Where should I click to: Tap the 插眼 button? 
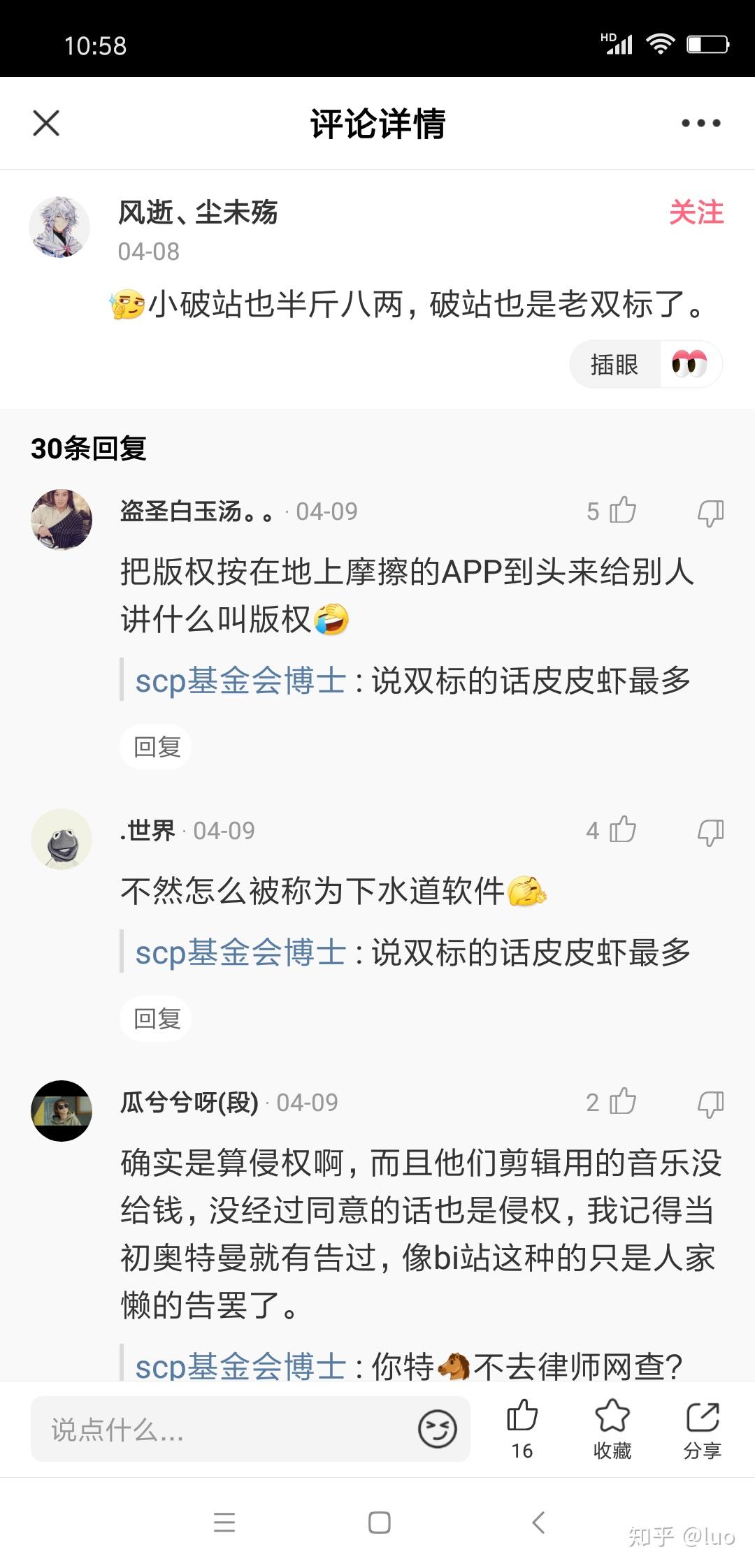click(x=646, y=364)
